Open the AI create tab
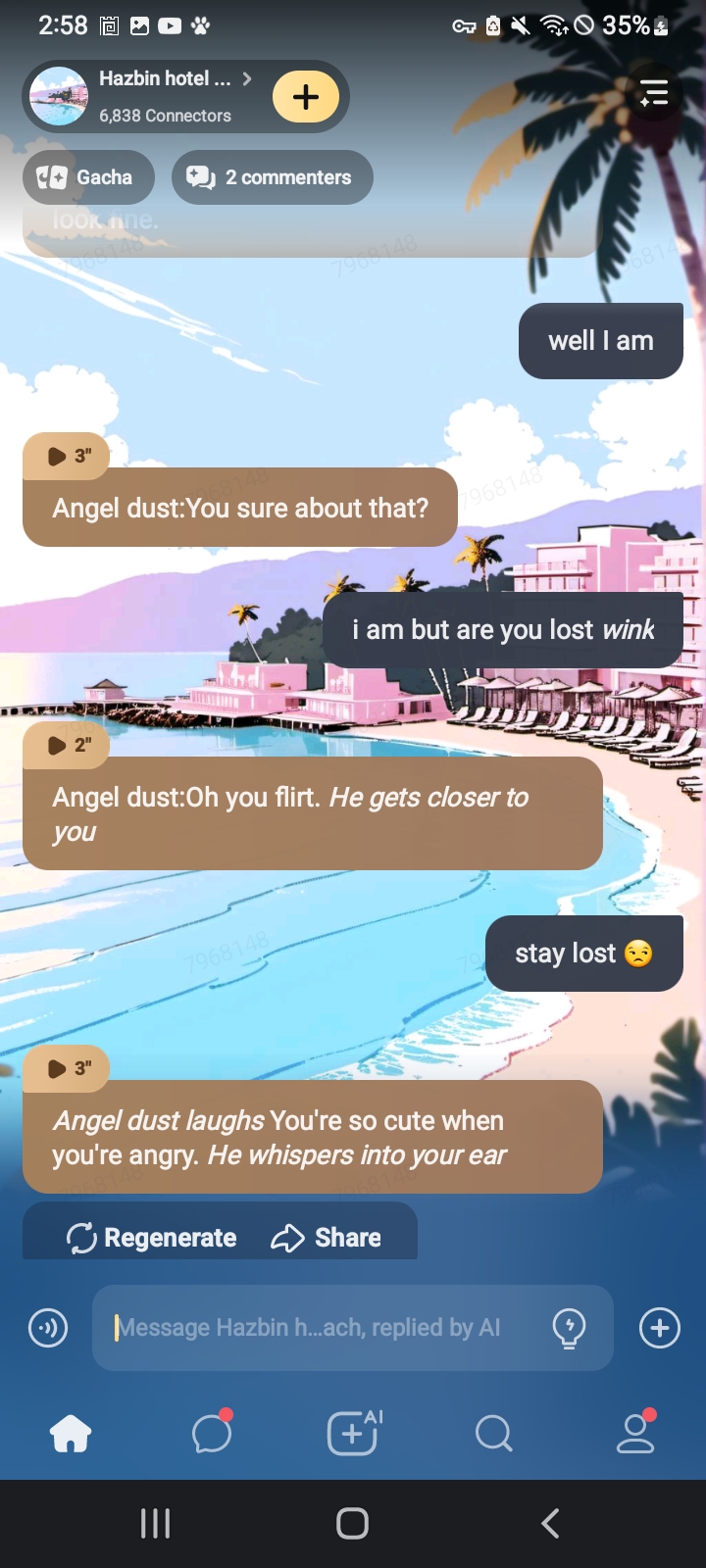 353,1434
